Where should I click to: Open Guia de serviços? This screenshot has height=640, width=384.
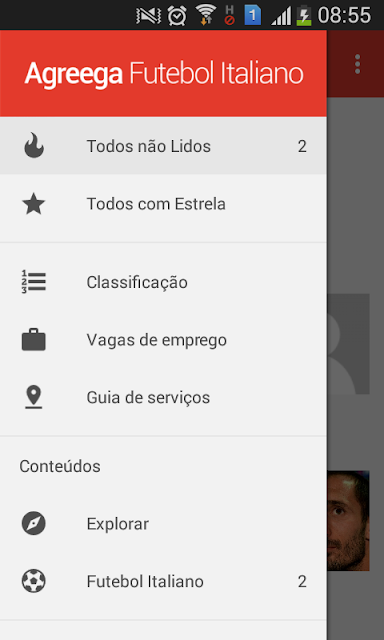163,397
